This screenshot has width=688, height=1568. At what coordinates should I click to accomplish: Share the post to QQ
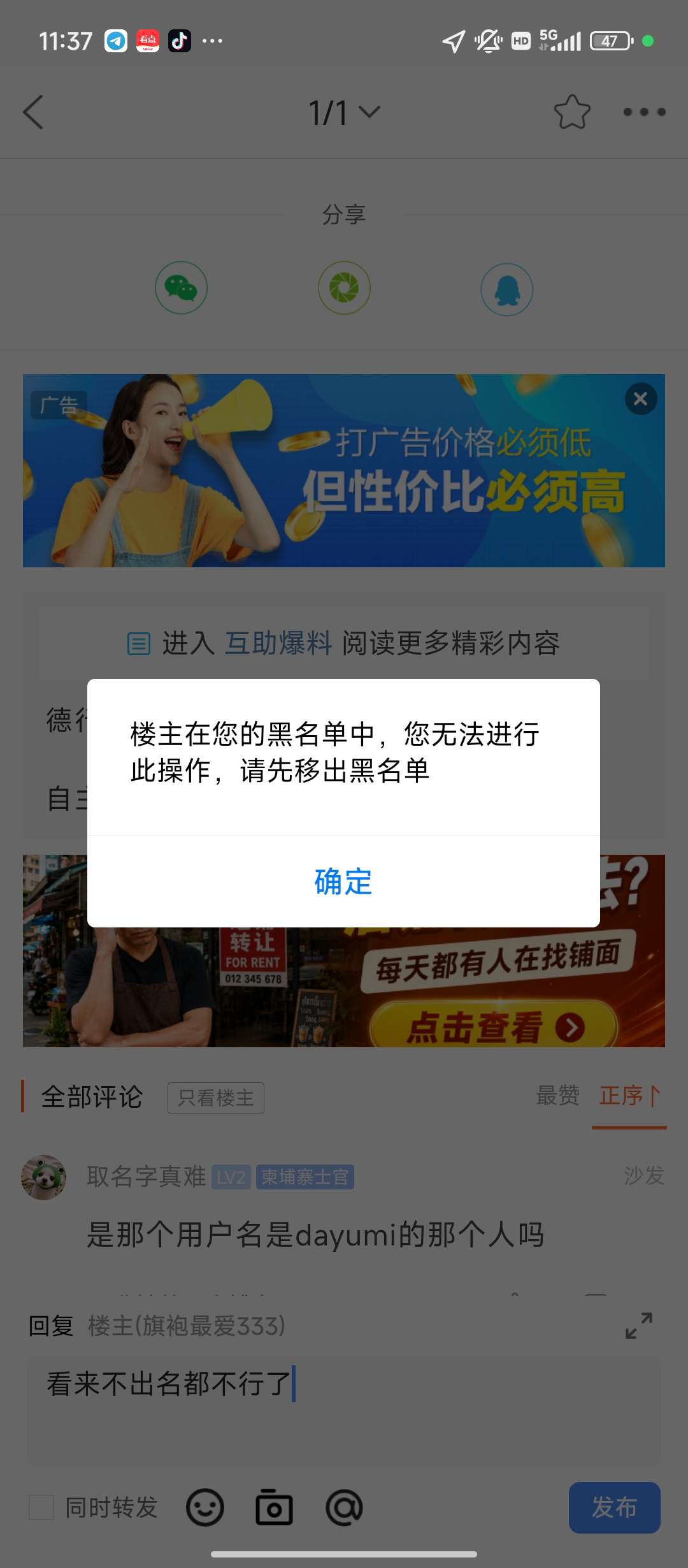coord(507,289)
